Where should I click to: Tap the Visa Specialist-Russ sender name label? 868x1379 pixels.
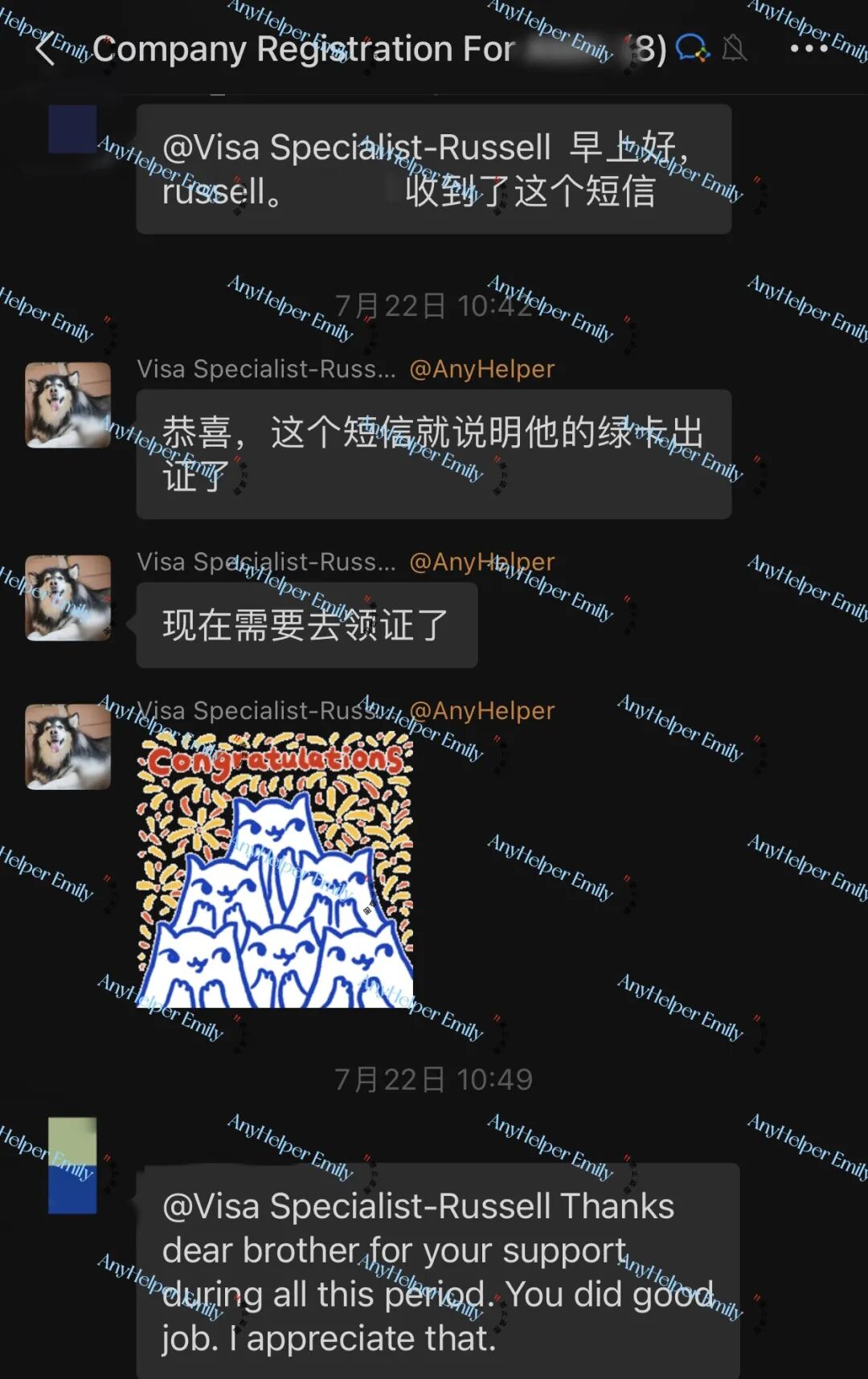(x=265, y=368)
